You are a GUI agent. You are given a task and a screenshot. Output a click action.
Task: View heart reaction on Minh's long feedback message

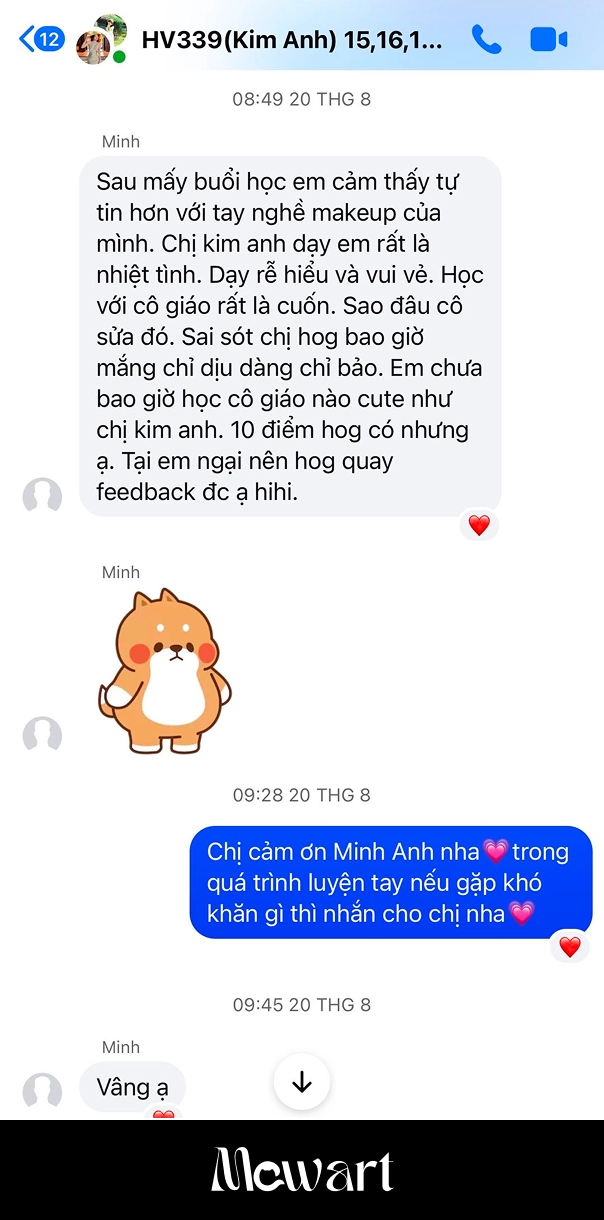pos(479,525)
